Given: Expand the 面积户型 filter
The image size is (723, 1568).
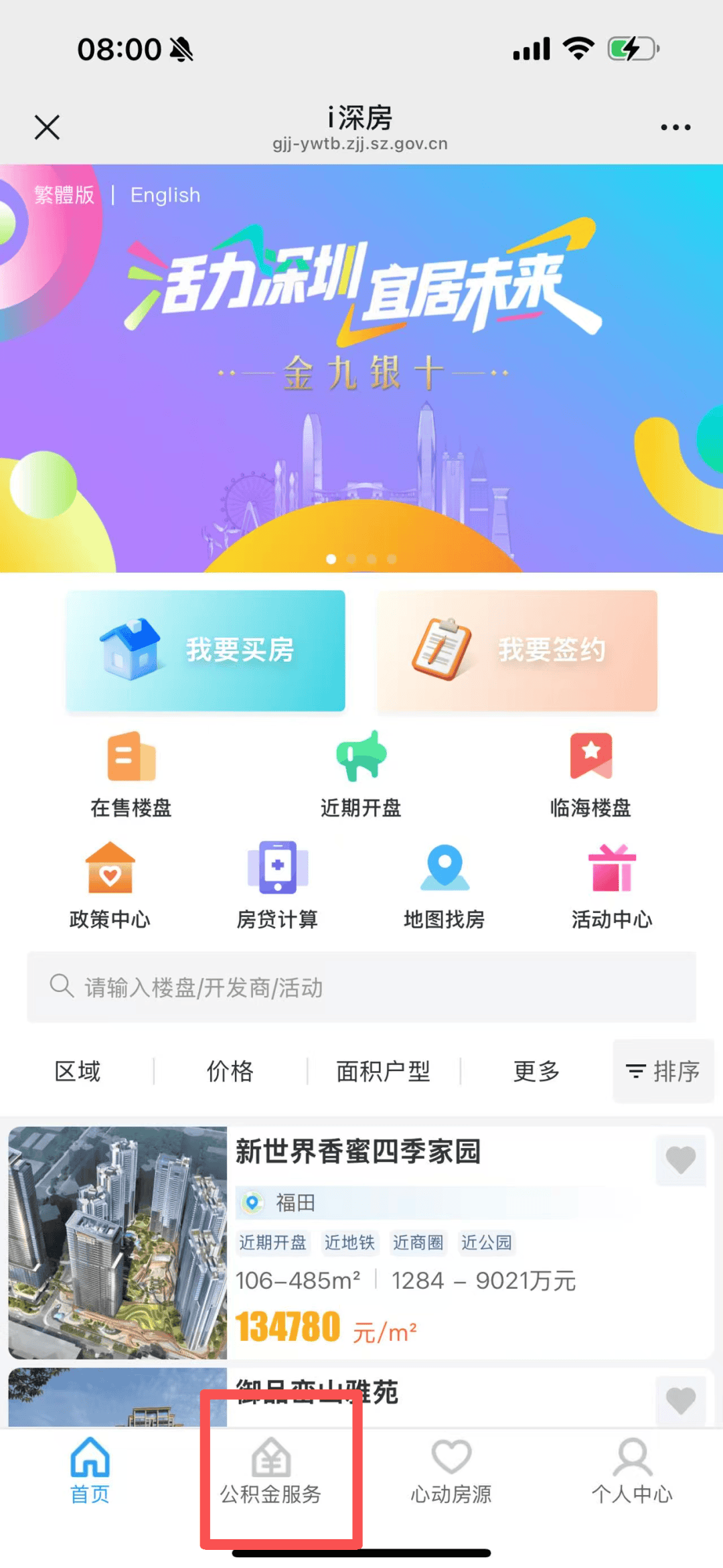Looking at the screenshot, I should pos(383,1071).
